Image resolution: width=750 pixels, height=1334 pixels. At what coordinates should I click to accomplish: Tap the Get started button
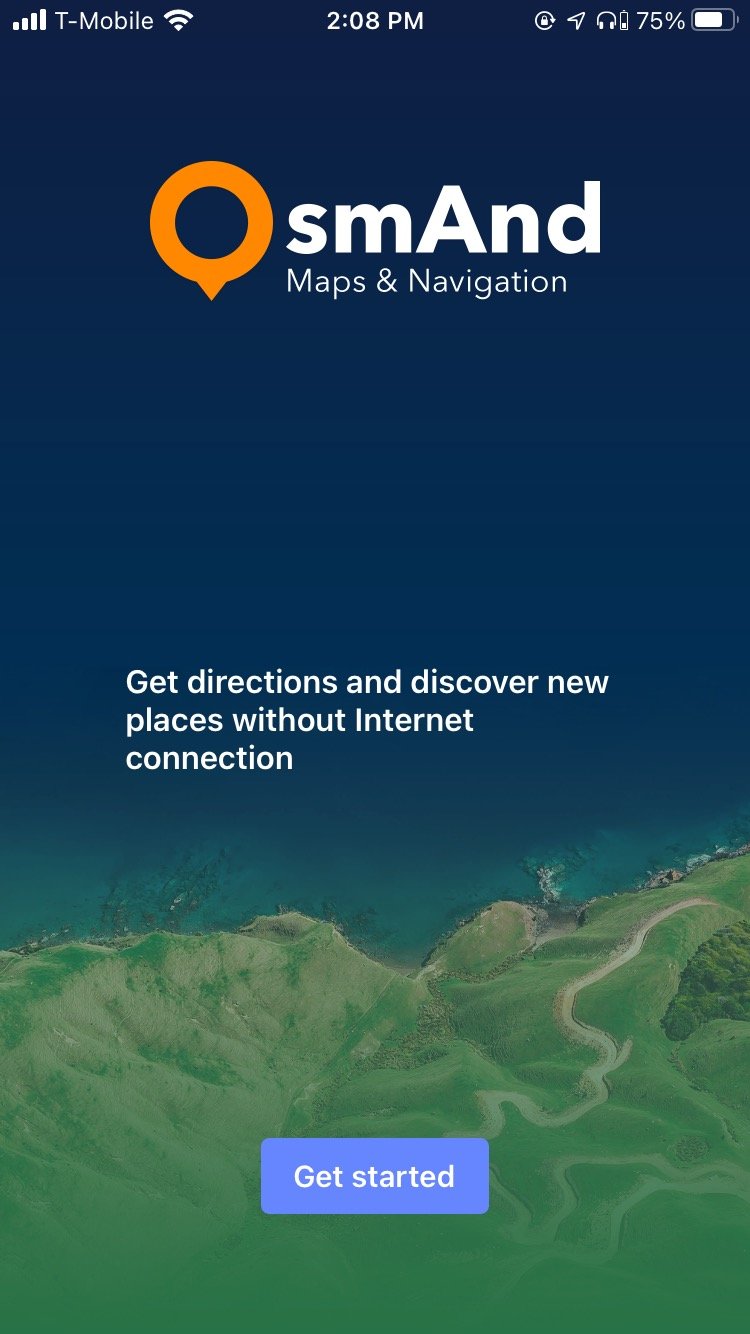tap(374, 1176)
